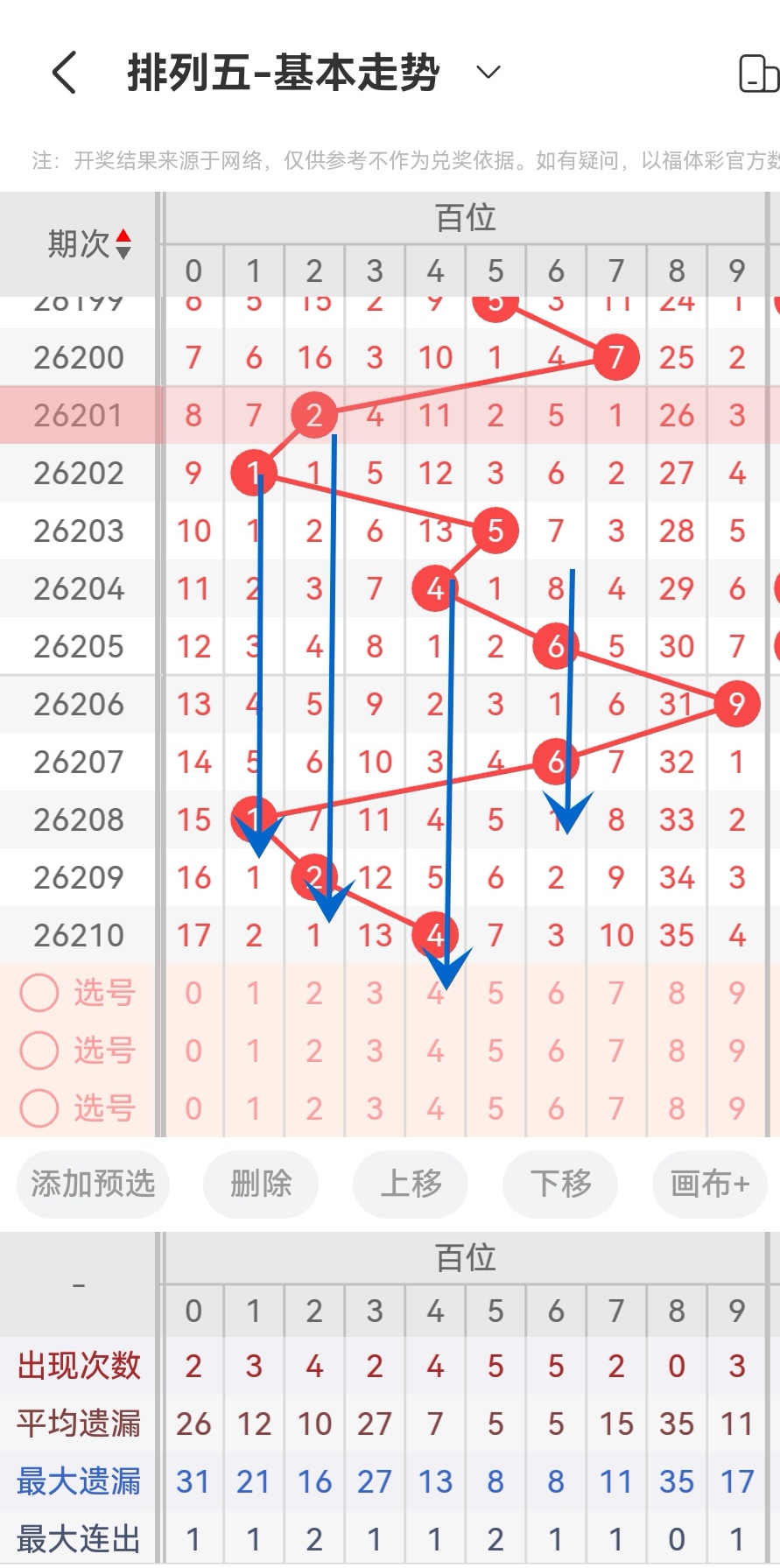Tap the 上移 button
The image size is (780, 1568).
coord(411,1184)
